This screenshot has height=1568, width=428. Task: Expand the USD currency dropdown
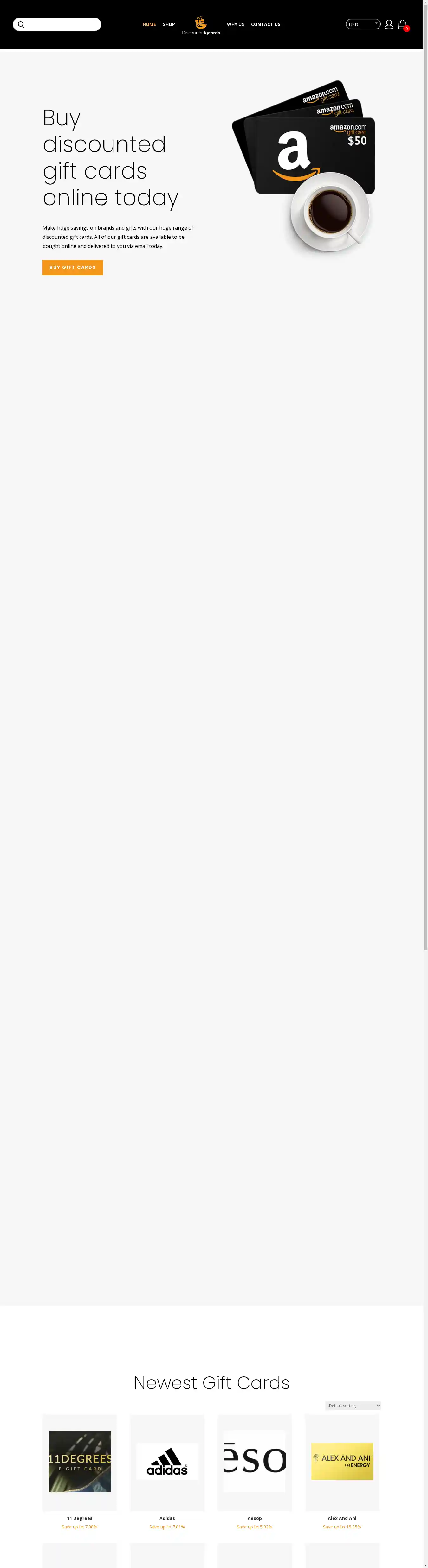363,24
